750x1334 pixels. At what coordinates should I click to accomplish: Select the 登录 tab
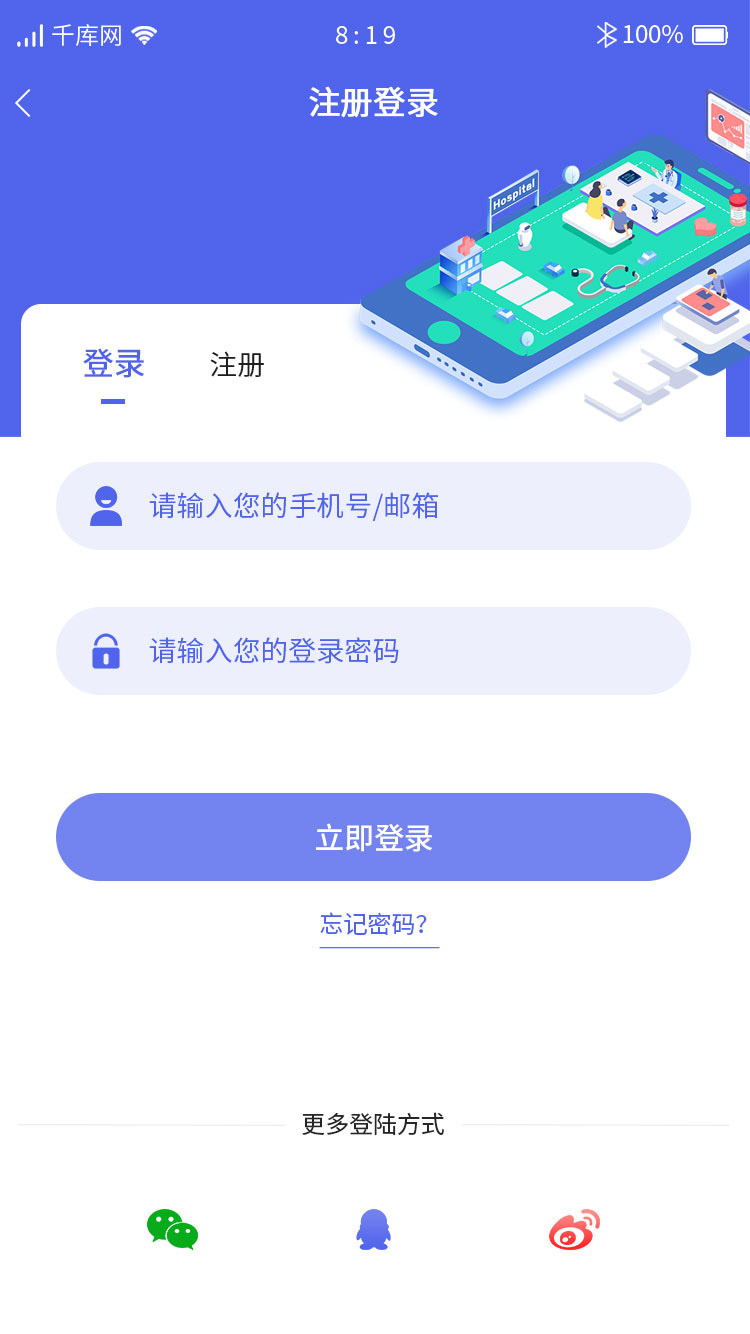[x=114, y=364]
